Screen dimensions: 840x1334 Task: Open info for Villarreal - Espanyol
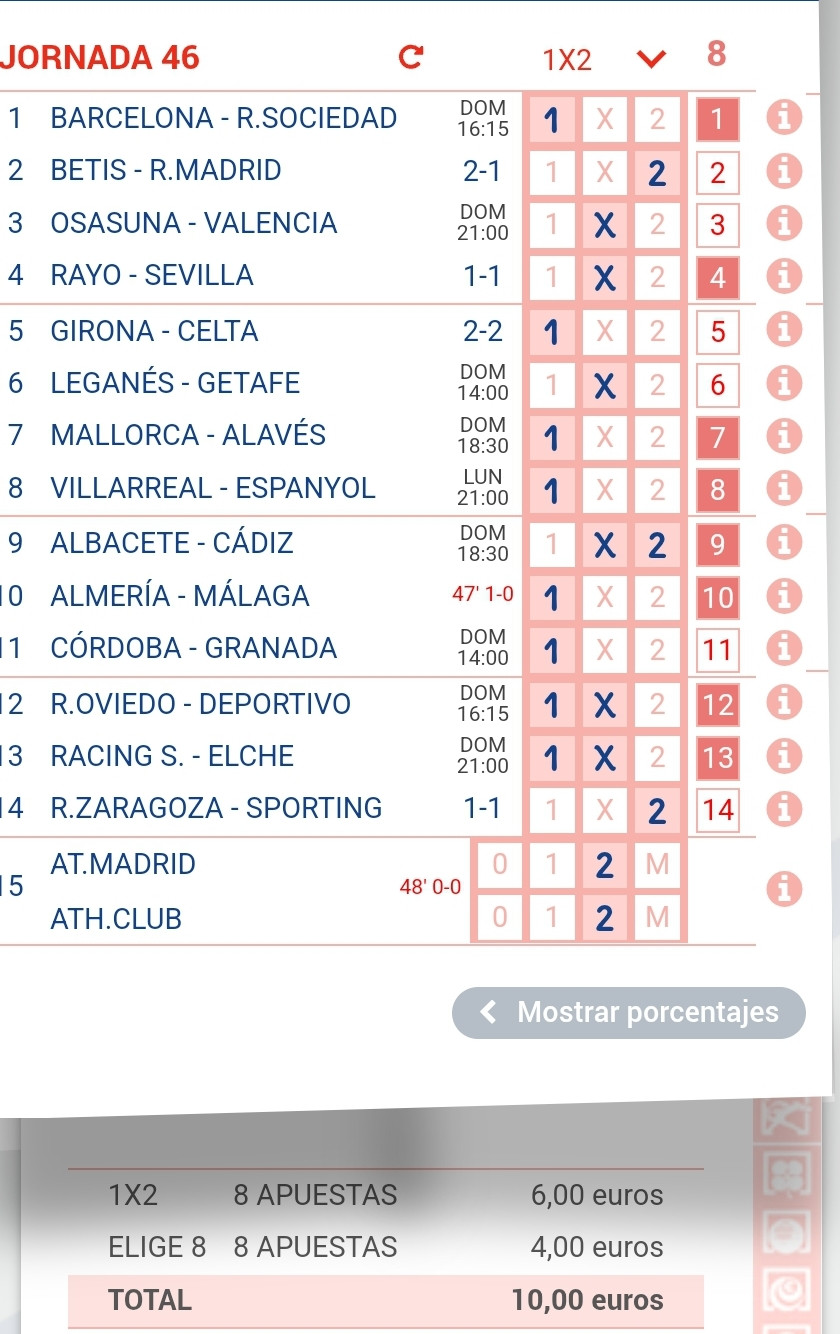785,489
